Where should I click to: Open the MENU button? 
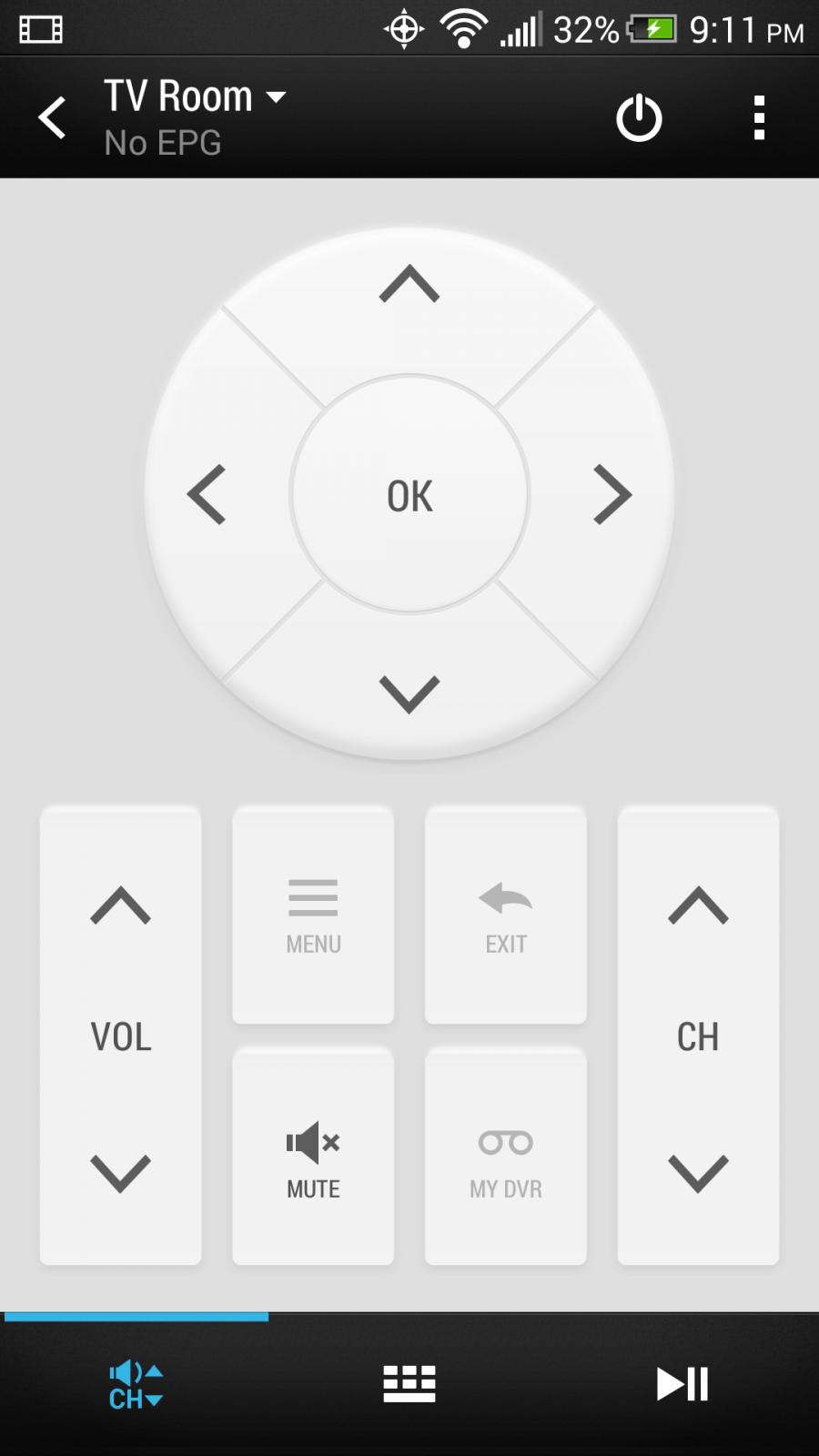coord(313,916)
